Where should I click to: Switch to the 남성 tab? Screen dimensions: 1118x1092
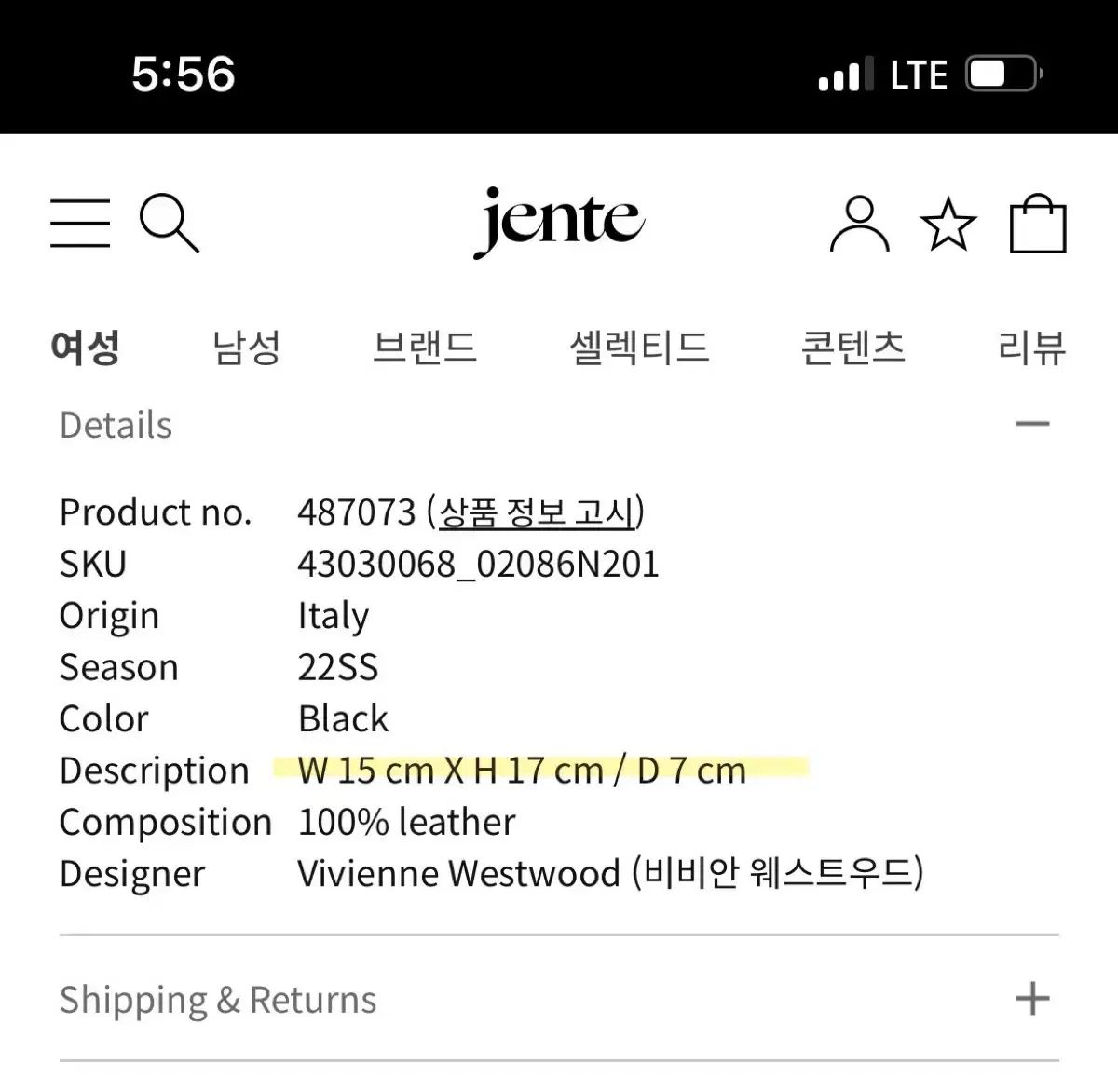point(247,348)
